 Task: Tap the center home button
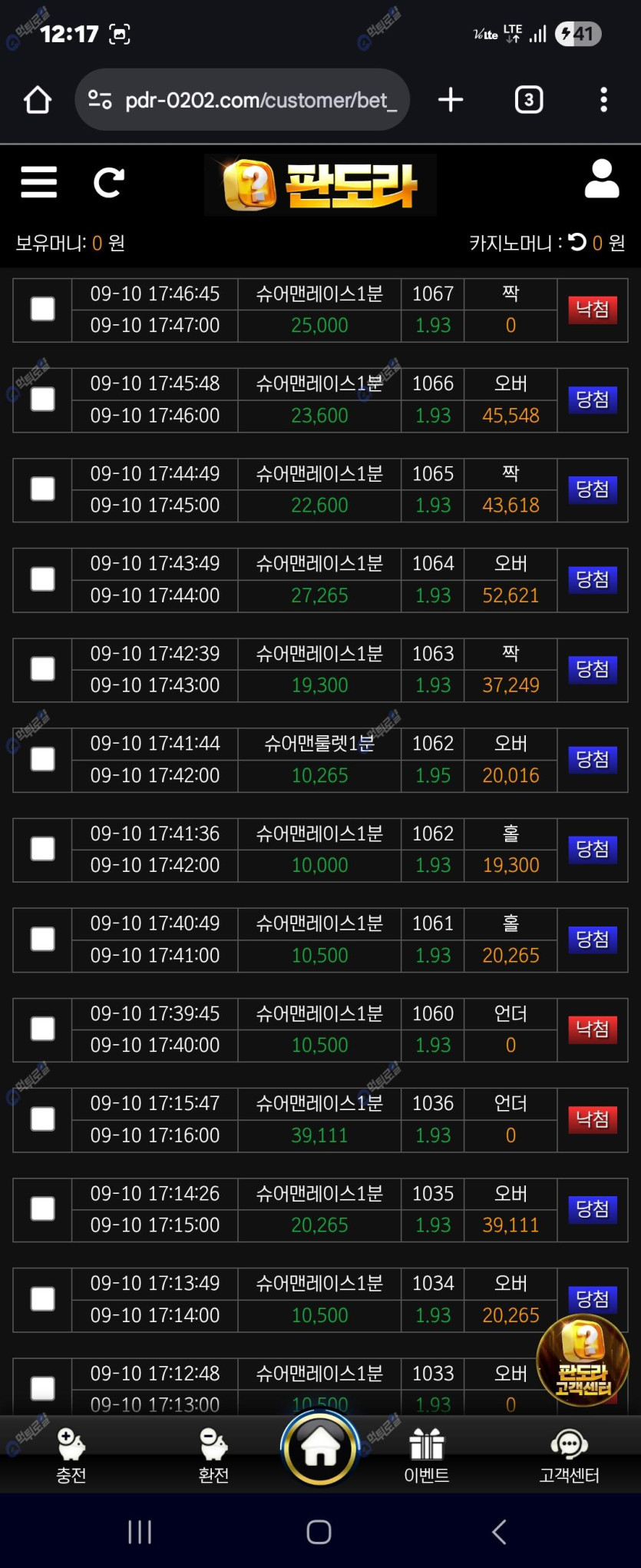(x=320, y=1448)
